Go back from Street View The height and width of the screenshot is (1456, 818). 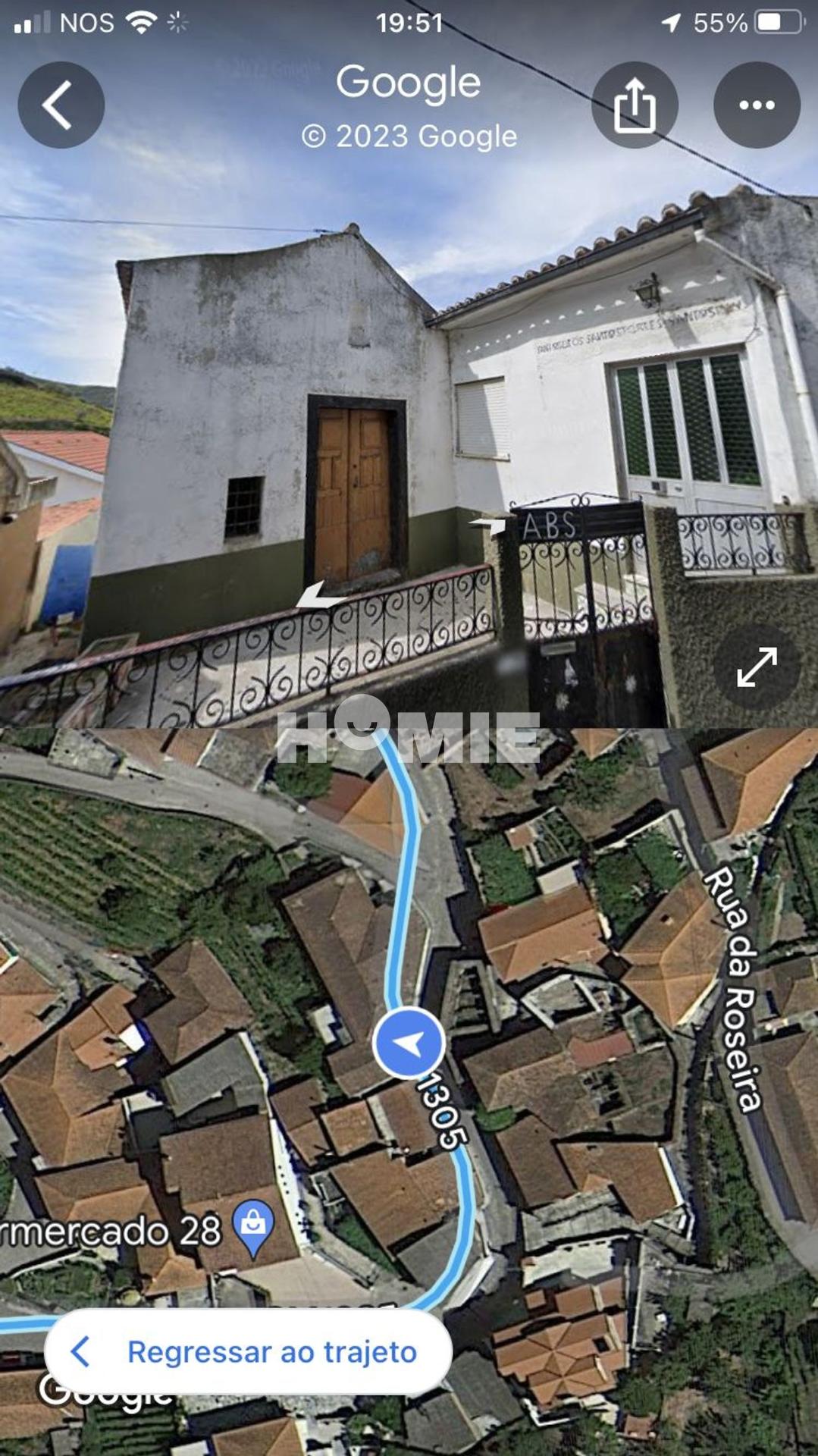coord(61,105)
